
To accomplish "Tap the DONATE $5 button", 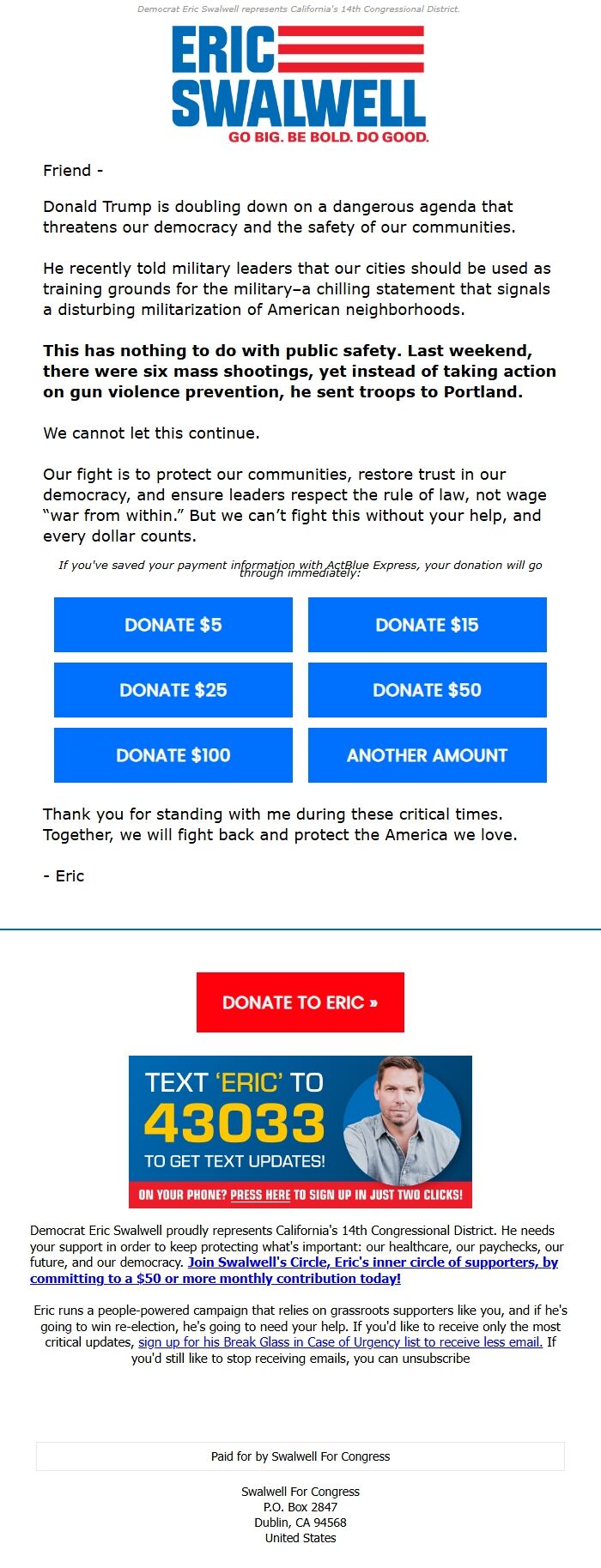I will tap(173, 625).
